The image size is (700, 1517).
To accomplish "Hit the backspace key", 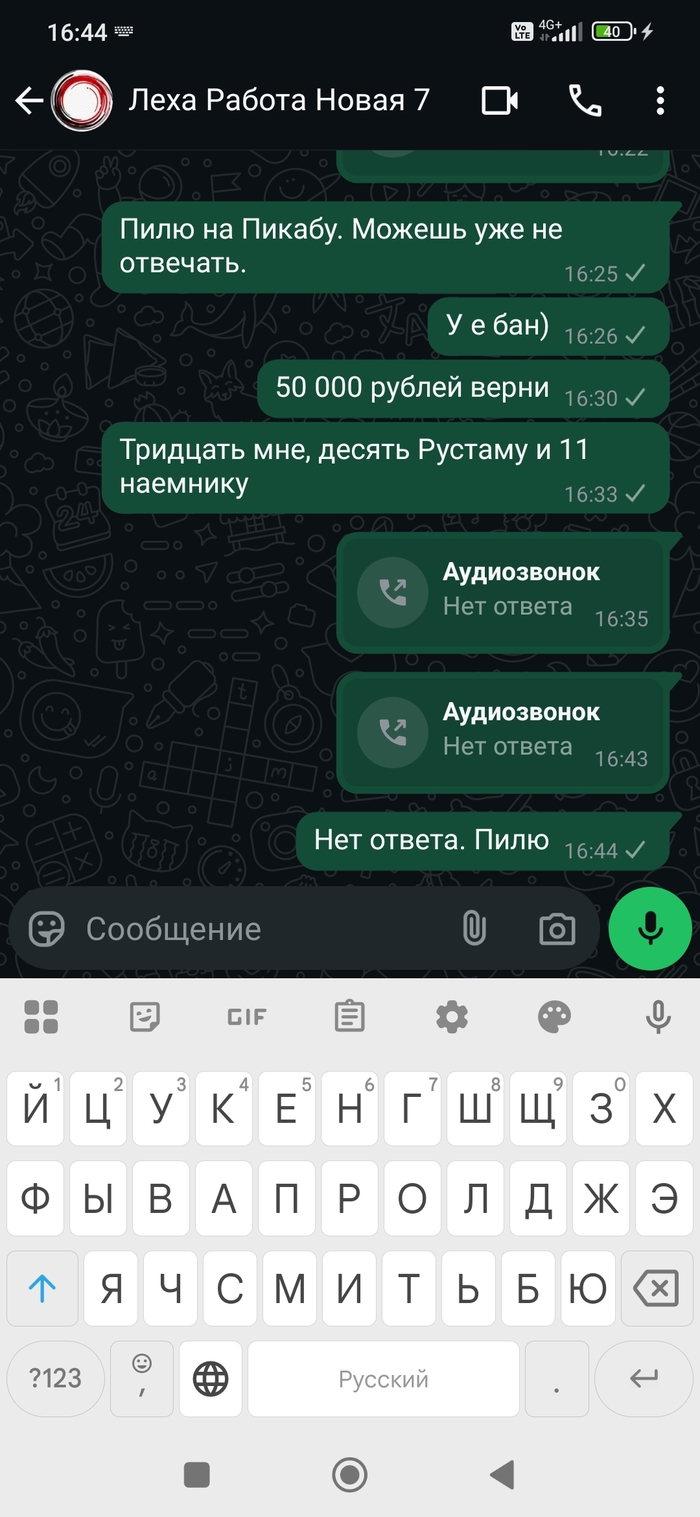I will click(x=657, y=1289).
